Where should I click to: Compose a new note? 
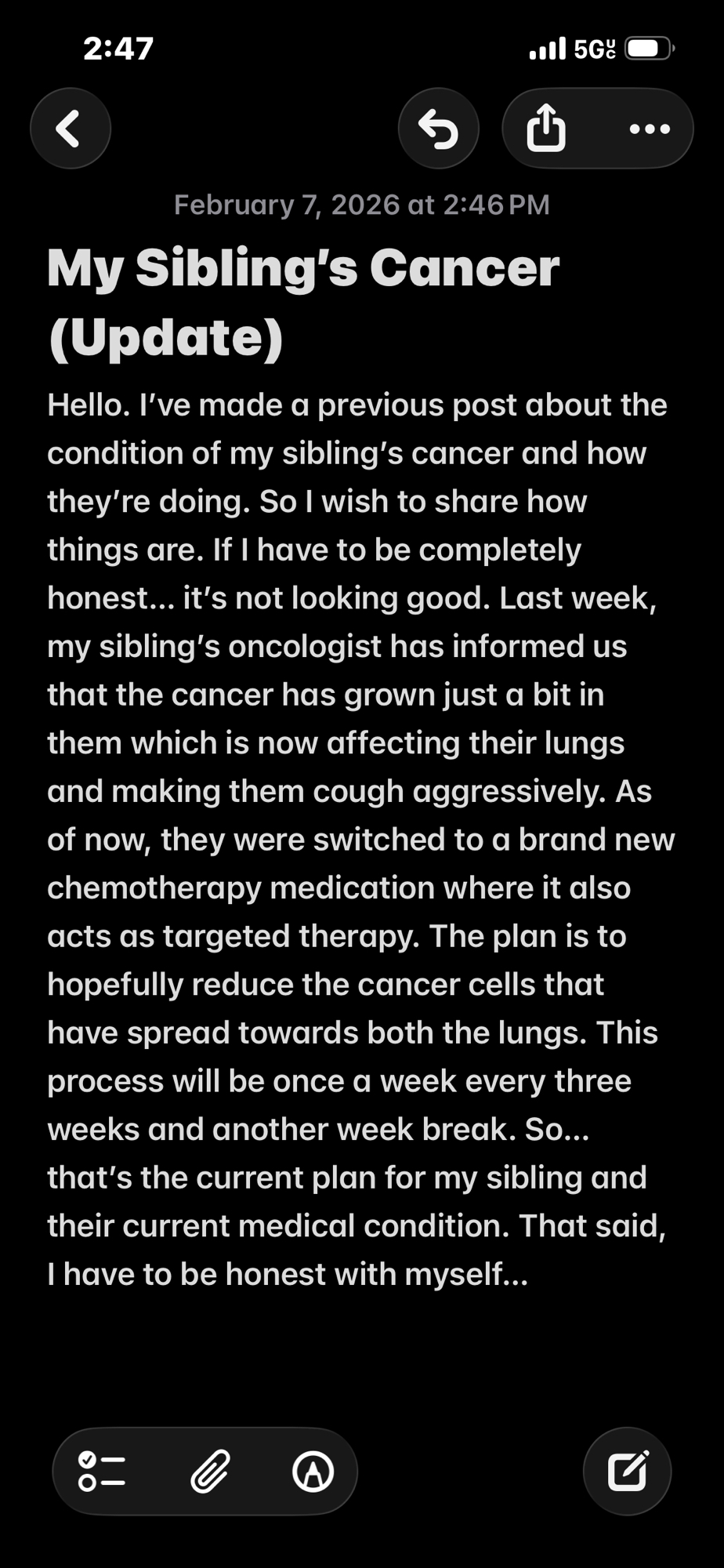pos(627,1471)
